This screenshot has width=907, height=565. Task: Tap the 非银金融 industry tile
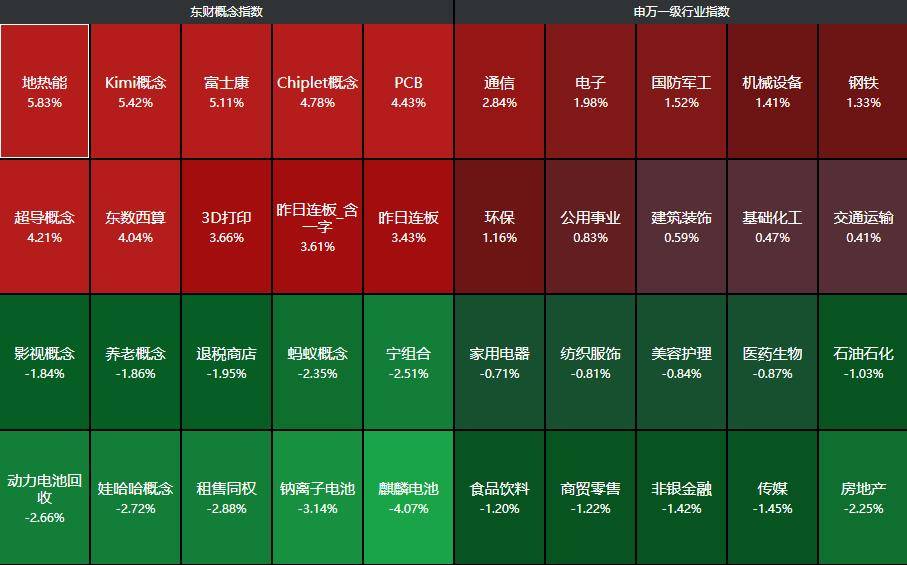coord(681,498)
